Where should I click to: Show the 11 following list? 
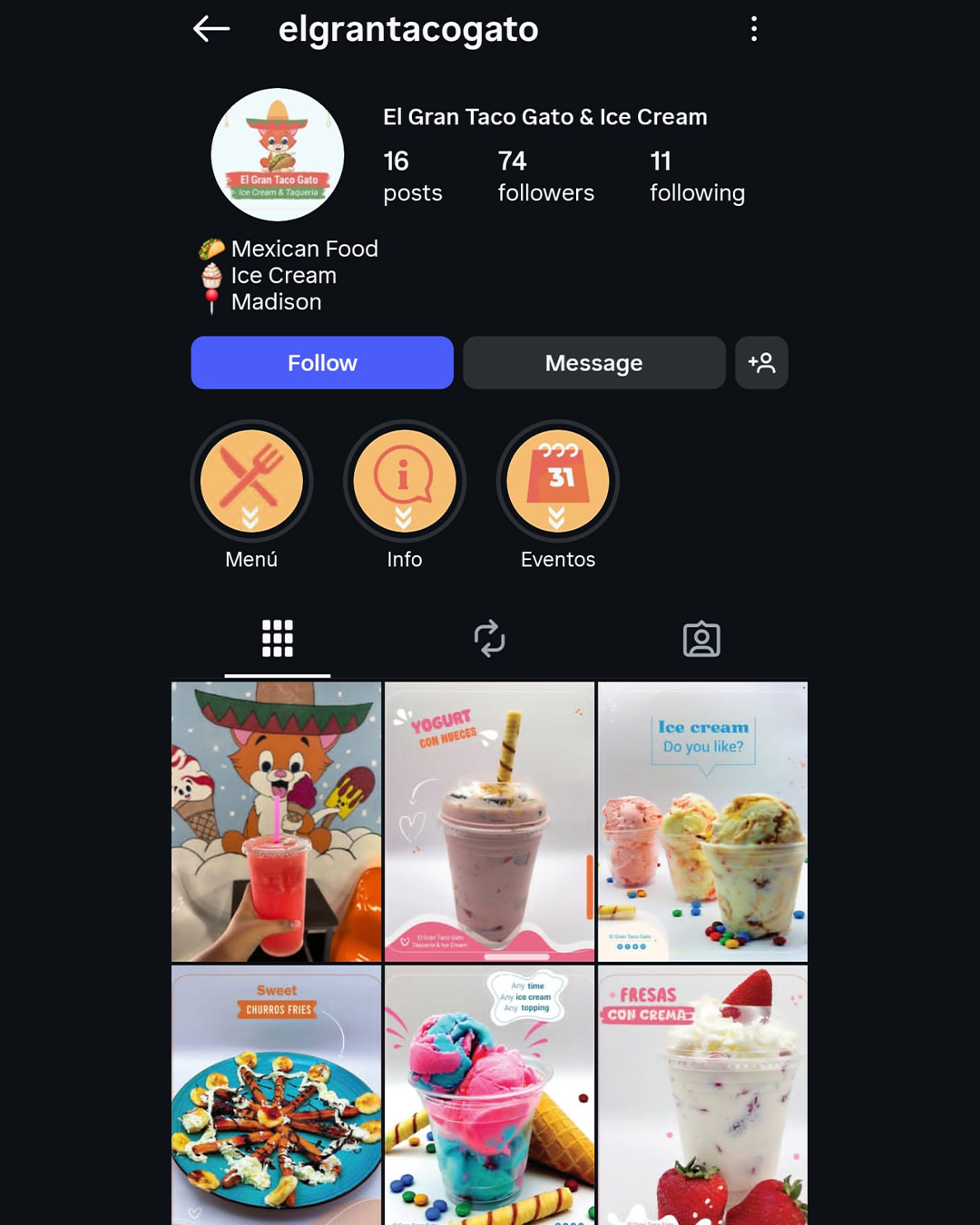tap(697, 176)
